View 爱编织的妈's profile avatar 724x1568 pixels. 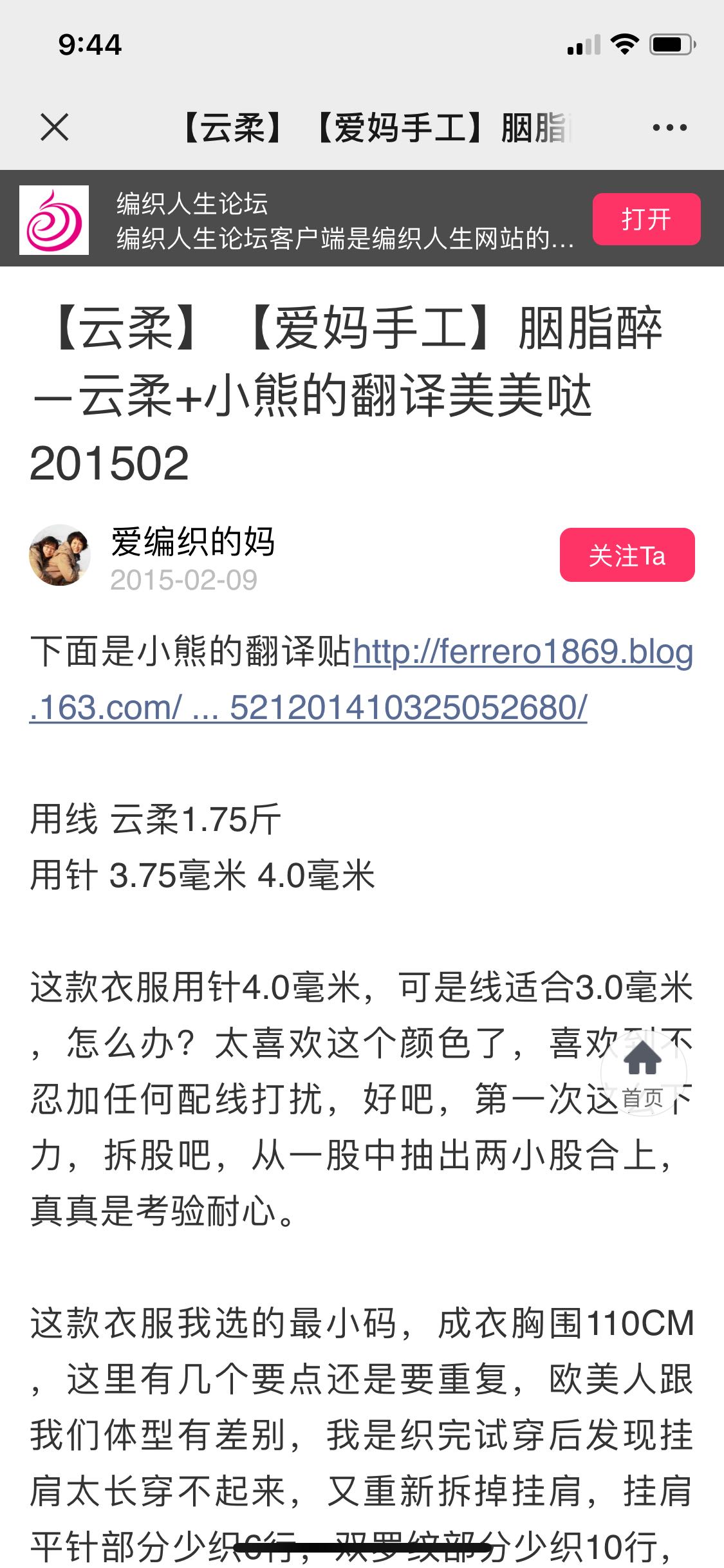[59, 555]
